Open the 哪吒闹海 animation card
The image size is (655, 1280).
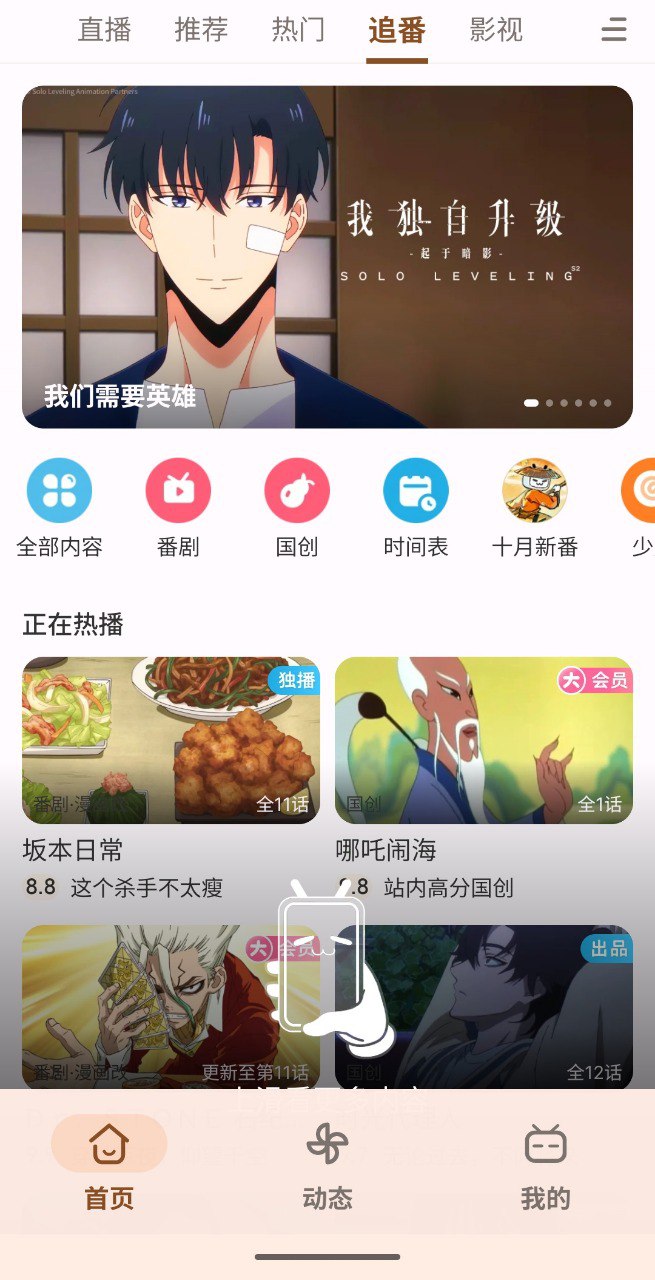click(484, 739)
